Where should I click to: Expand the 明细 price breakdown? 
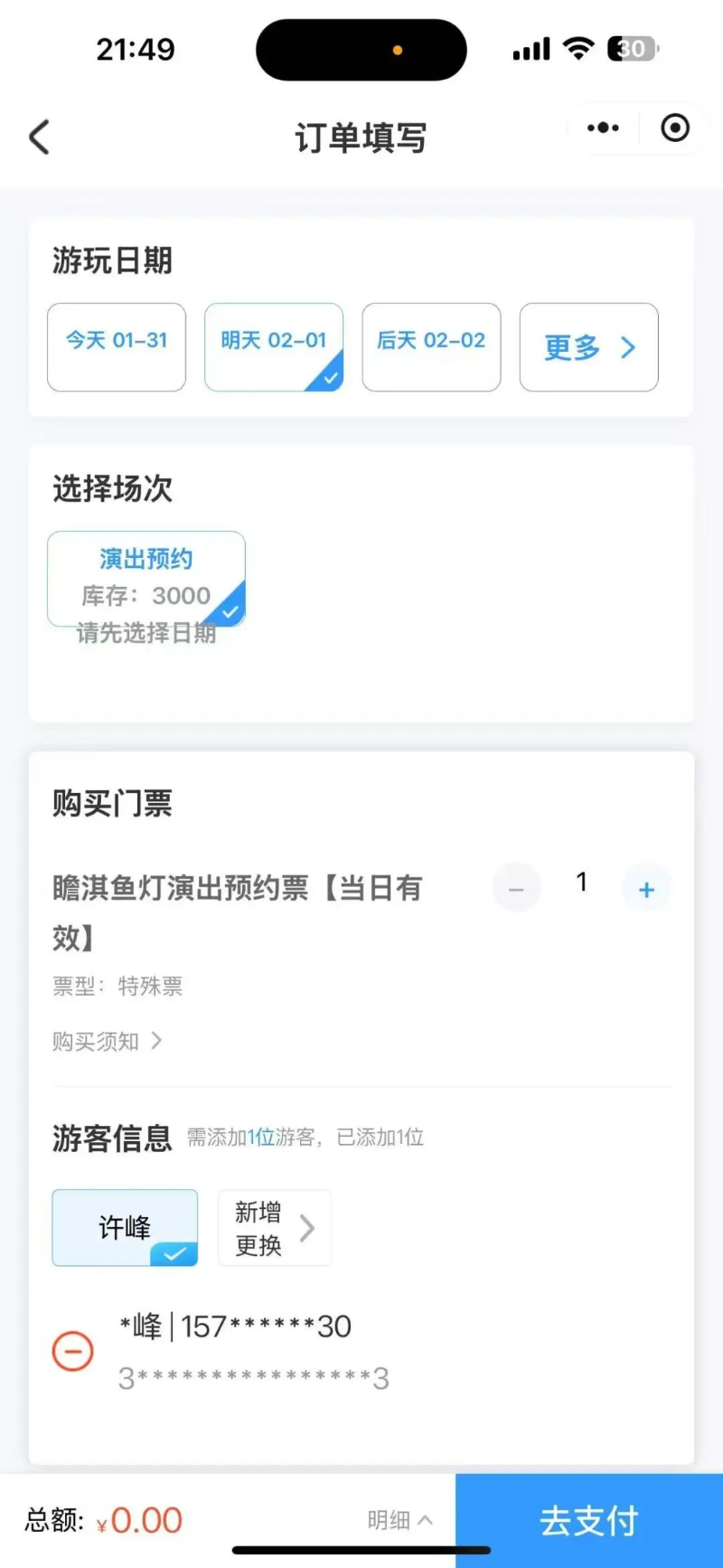point(399,1520)
